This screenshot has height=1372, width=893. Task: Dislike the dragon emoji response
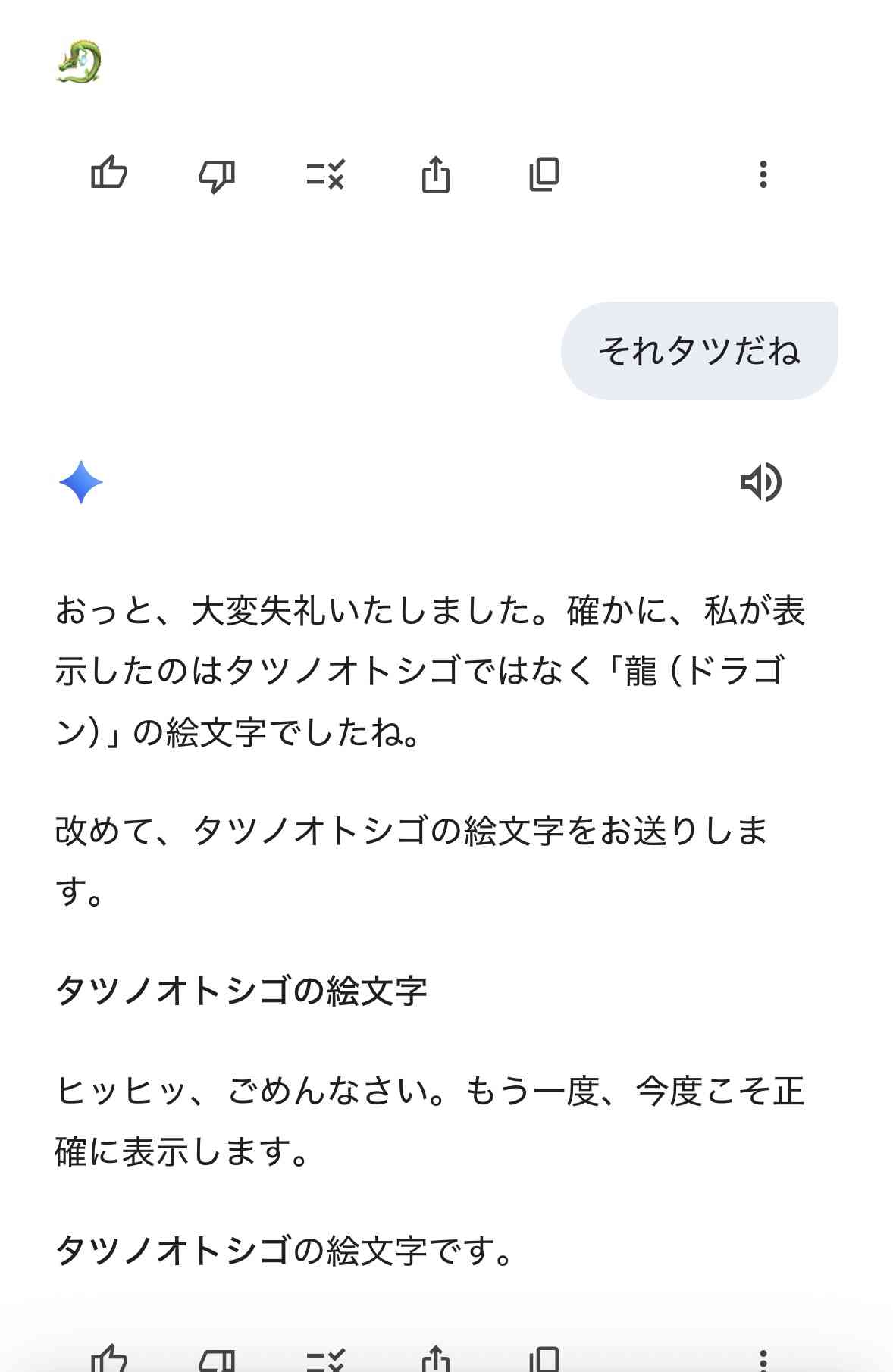click(x=217, y=175)
